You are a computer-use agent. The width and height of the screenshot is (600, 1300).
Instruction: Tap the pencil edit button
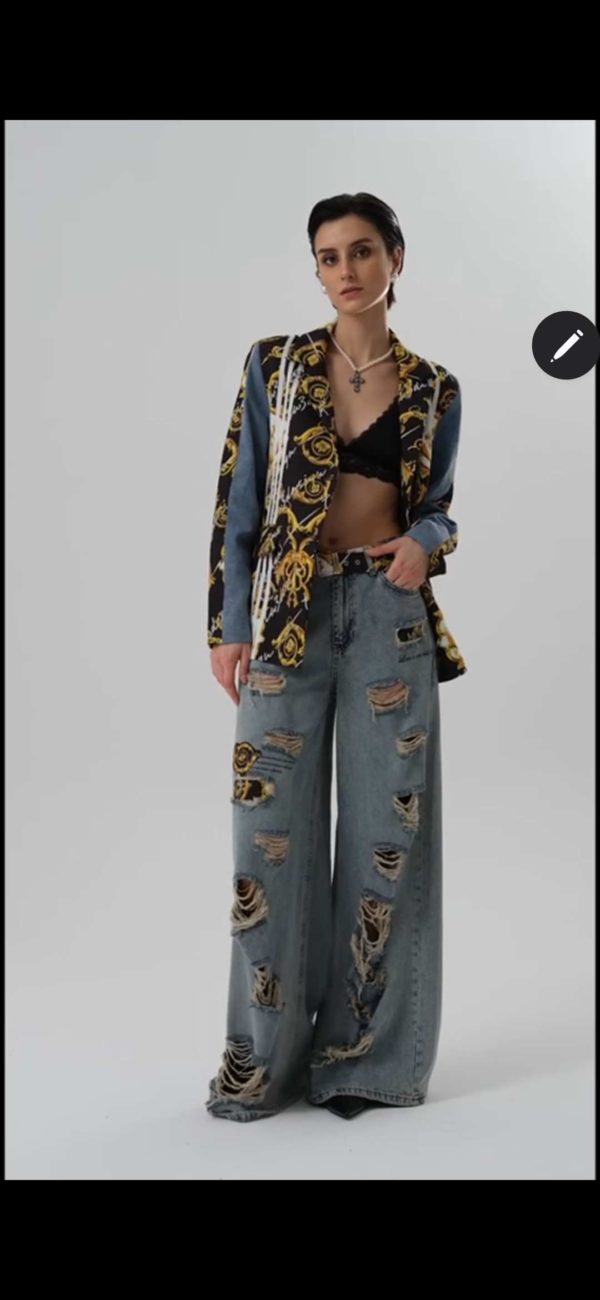coord(565,345)
